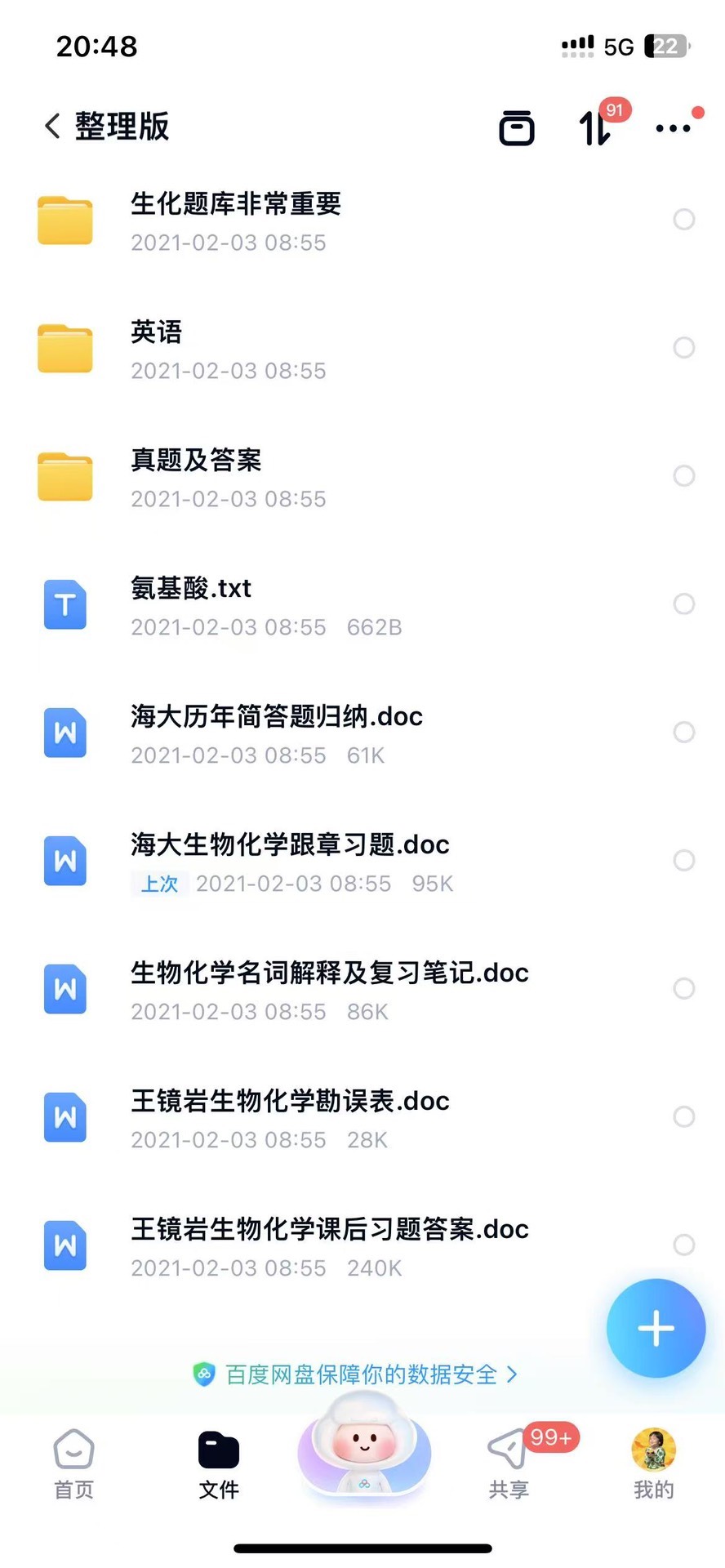Select the circle next to 生物化学名词解释及复习笔记.doc
Screen dimensions: 725x1568
(684, 988)
